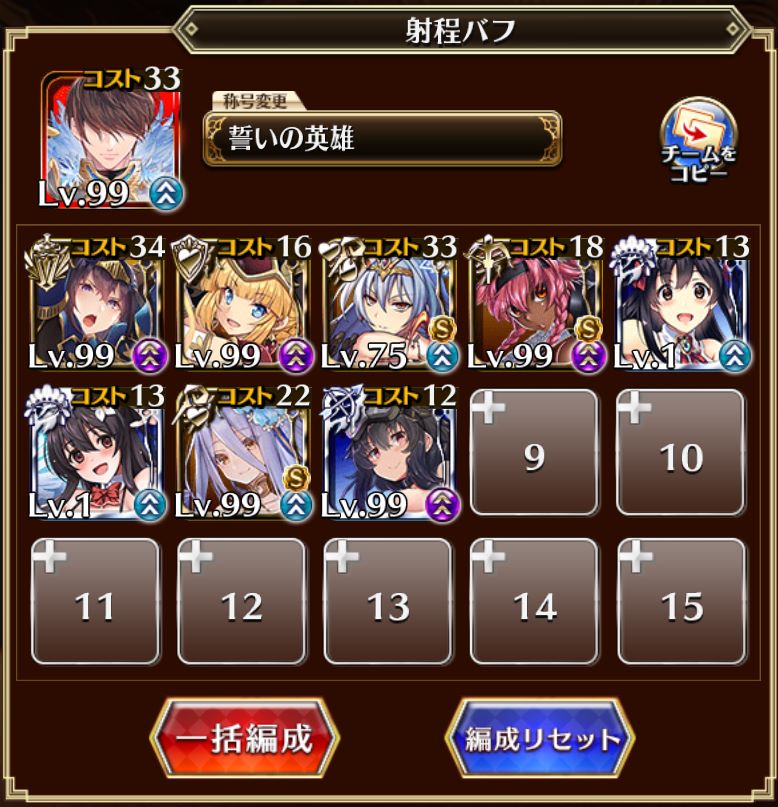Tap the red 一括編成 bulk formation button

[x=245, y=738]
